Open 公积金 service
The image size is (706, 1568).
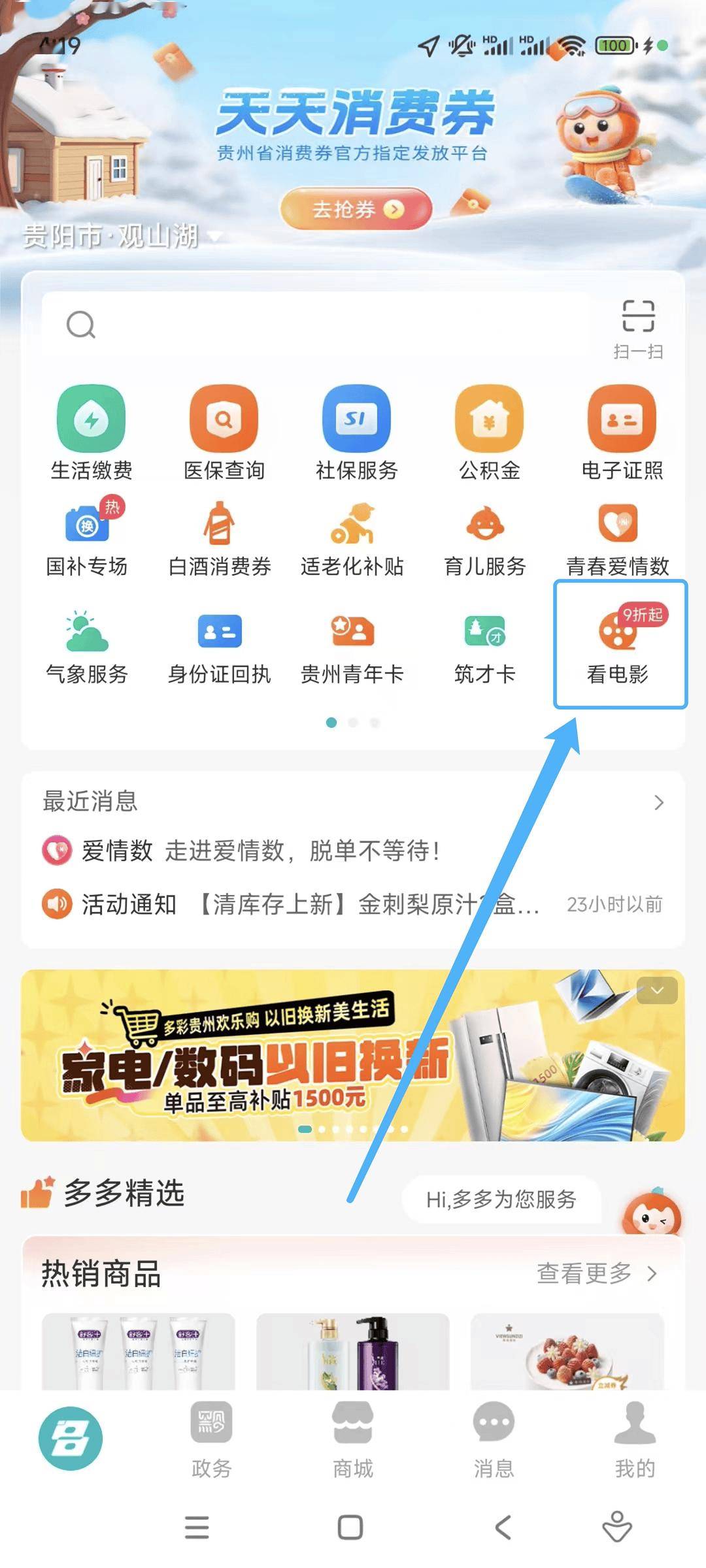pos(489,433)
